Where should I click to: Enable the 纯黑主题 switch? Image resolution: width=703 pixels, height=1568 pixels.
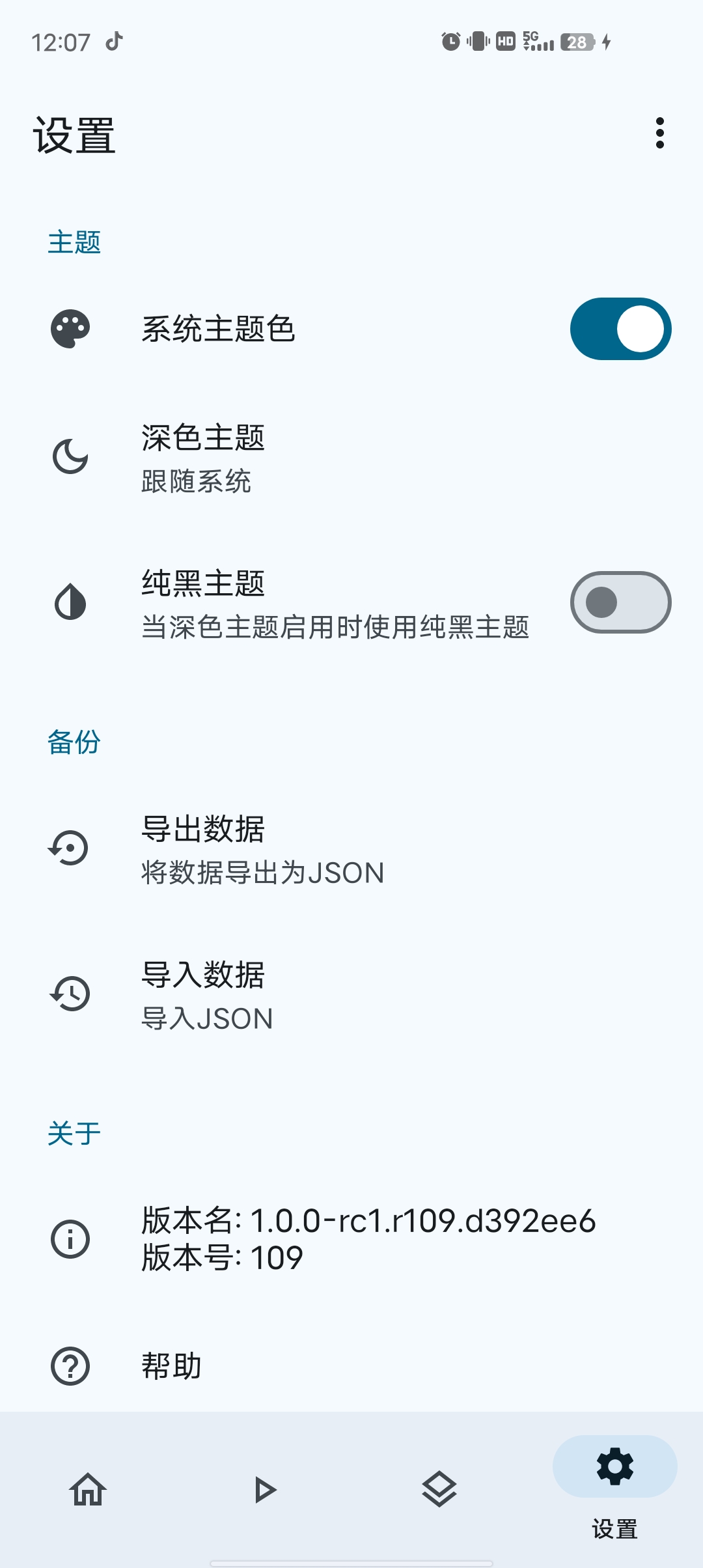(x=620, y=602)
